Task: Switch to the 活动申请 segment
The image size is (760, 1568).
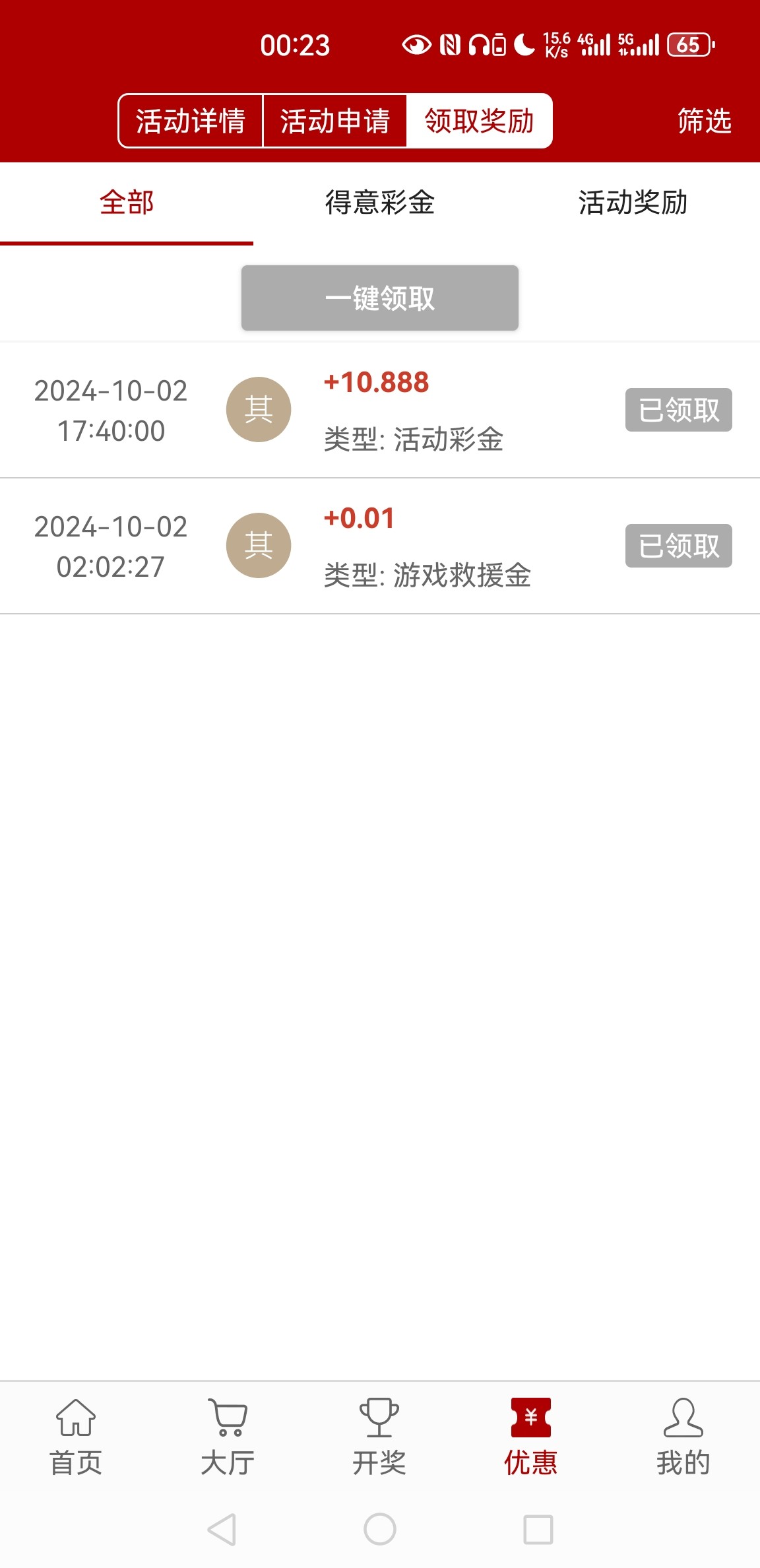Action: [334, 121]
